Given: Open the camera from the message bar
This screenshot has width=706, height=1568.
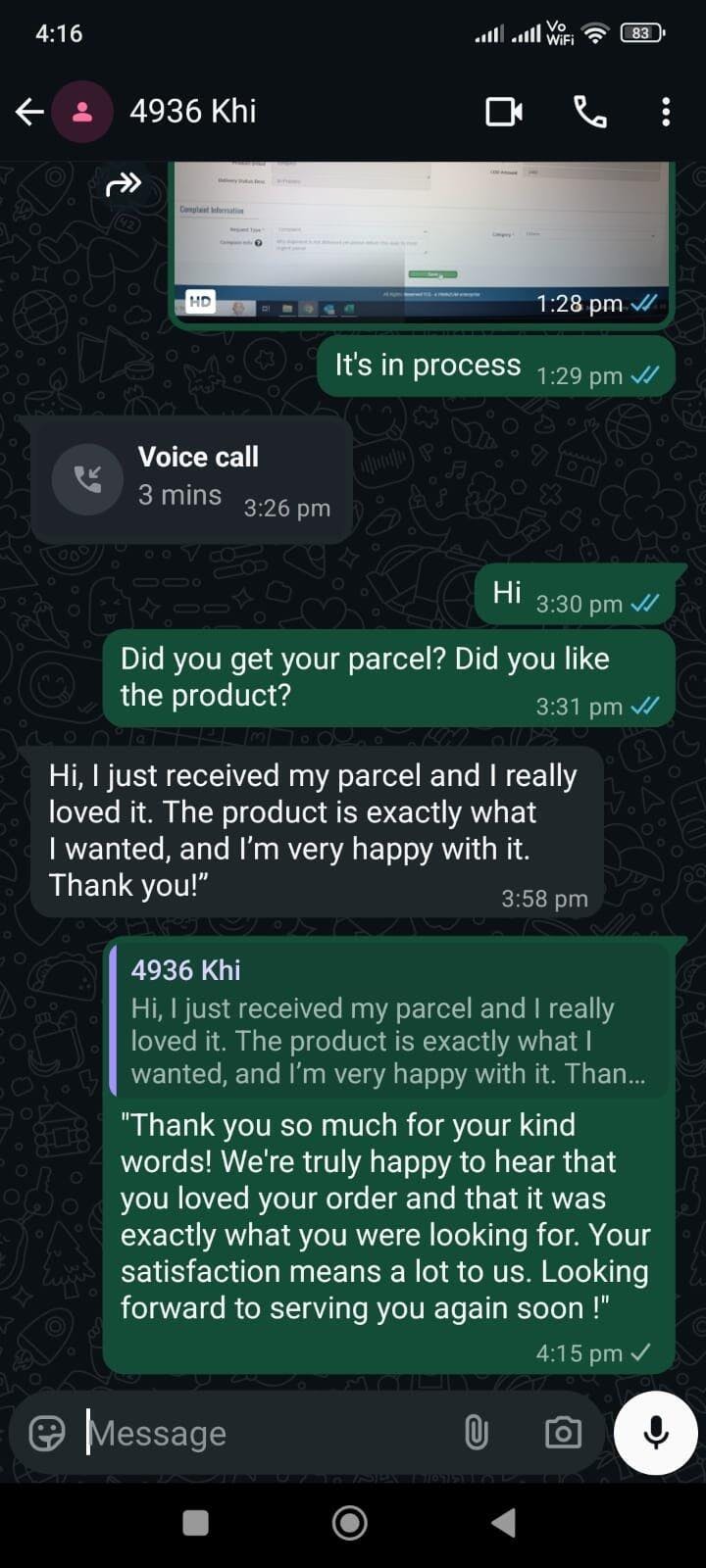Looking at the screenshot, I should (x=563, y=1433).
